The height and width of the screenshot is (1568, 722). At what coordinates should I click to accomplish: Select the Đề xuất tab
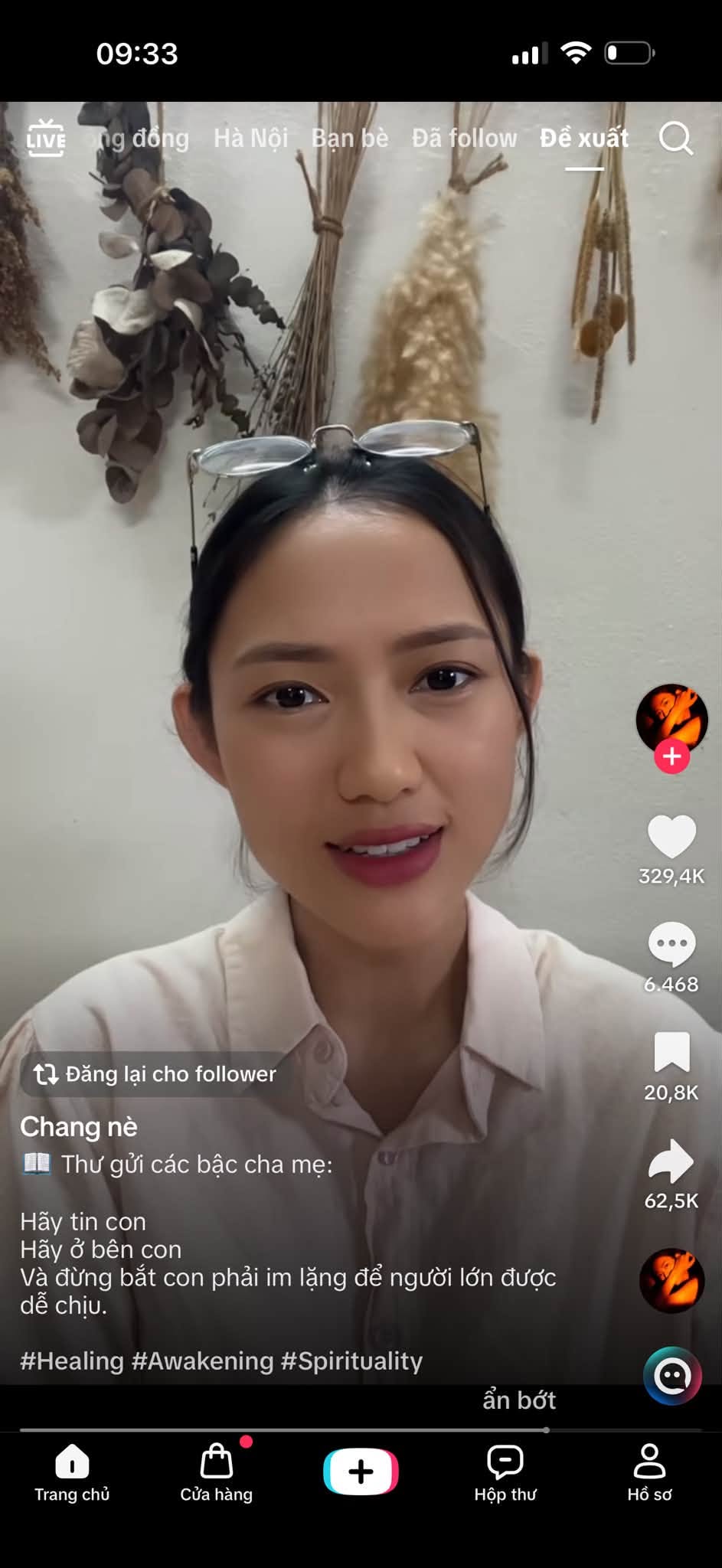point(584,139)
